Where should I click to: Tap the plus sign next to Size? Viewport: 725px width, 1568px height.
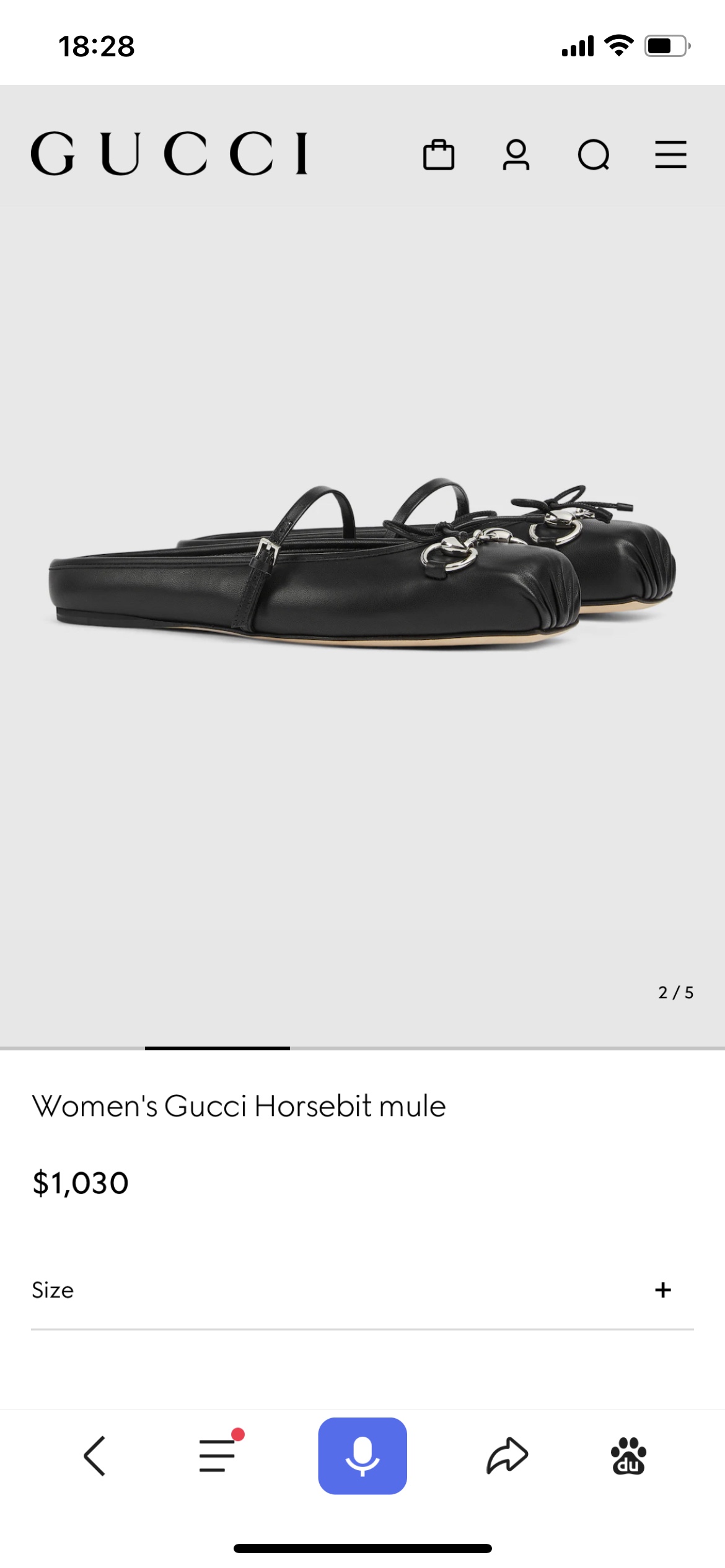pos(664,1291)
